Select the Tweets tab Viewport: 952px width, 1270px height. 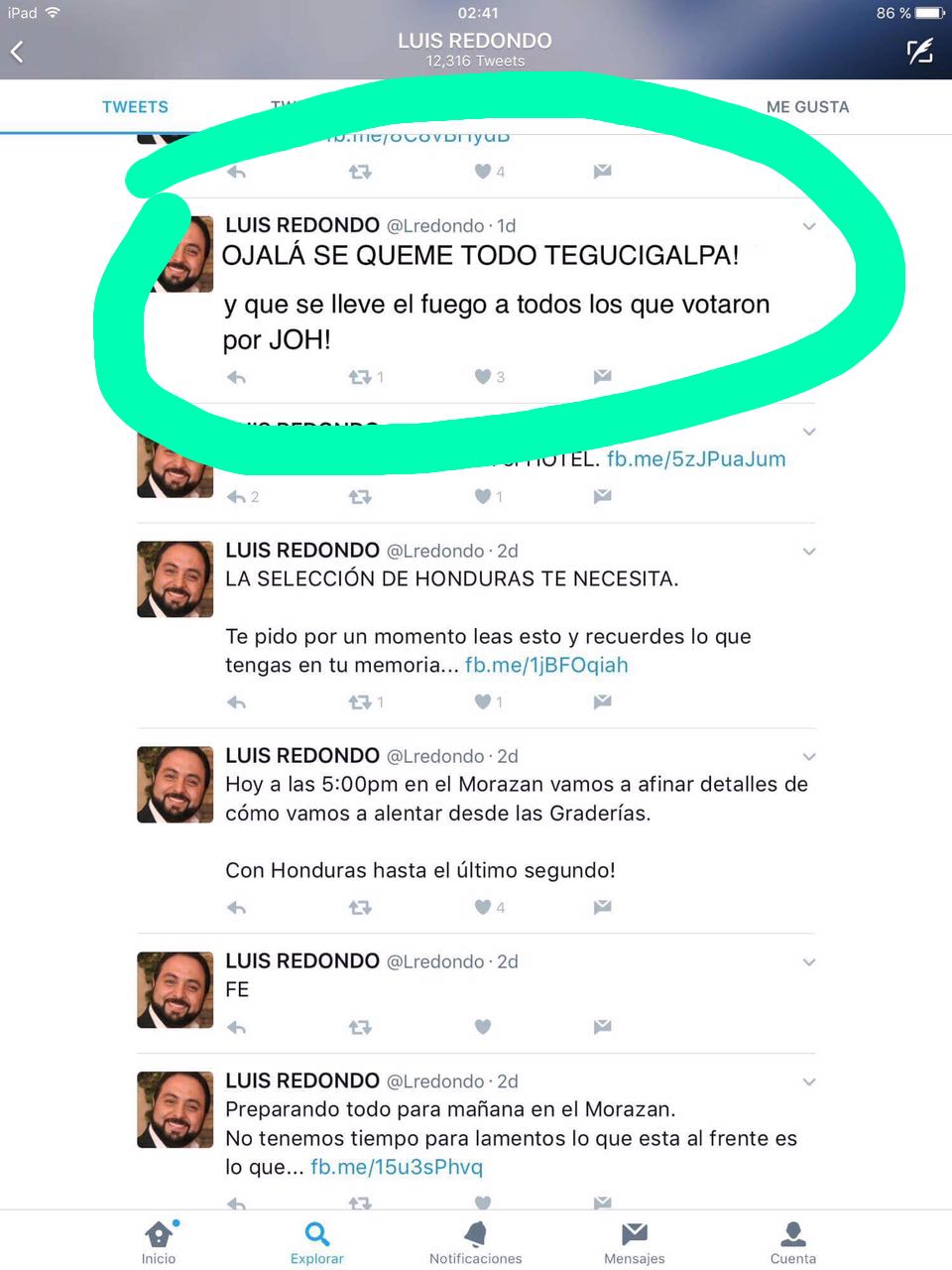[x=135, y=107]
